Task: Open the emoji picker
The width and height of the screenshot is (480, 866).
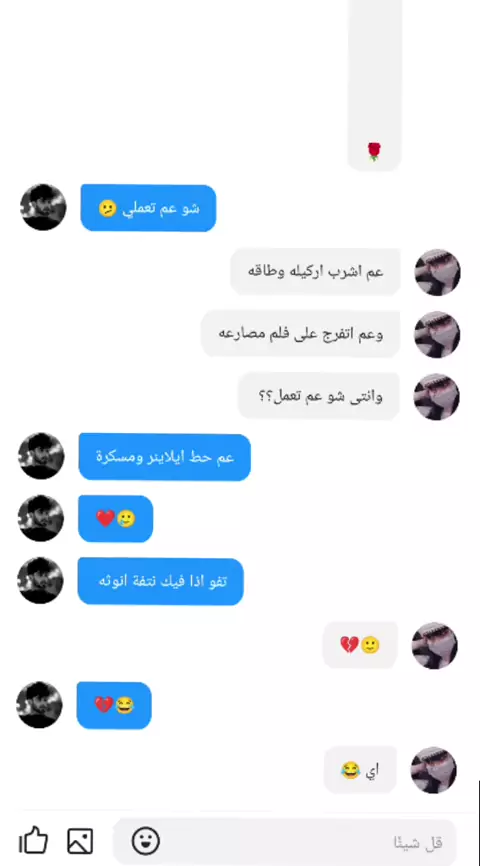Action: pos(146,841)
